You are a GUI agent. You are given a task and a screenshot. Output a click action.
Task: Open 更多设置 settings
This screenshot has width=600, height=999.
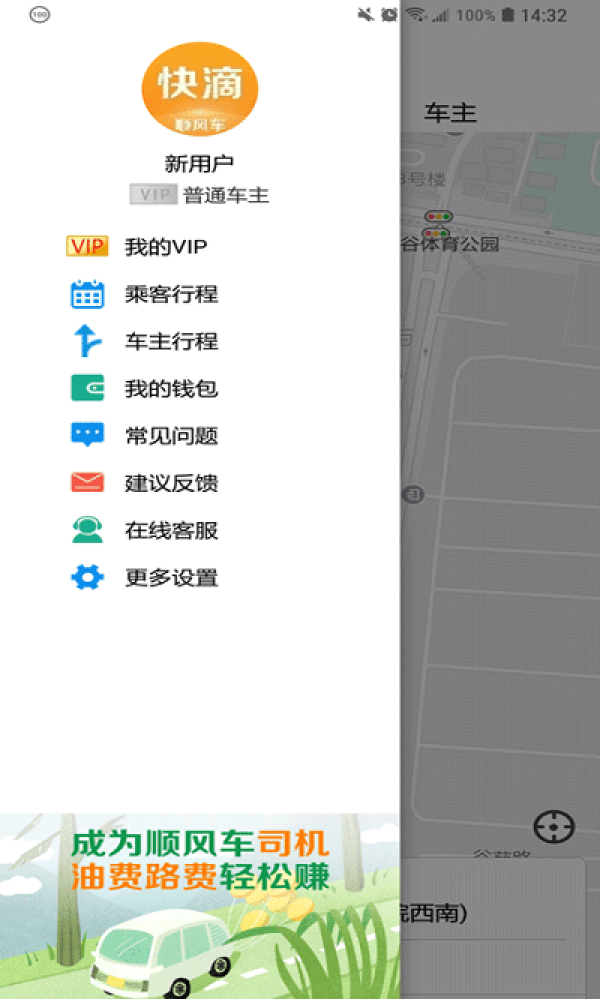[x=170, y=578]
